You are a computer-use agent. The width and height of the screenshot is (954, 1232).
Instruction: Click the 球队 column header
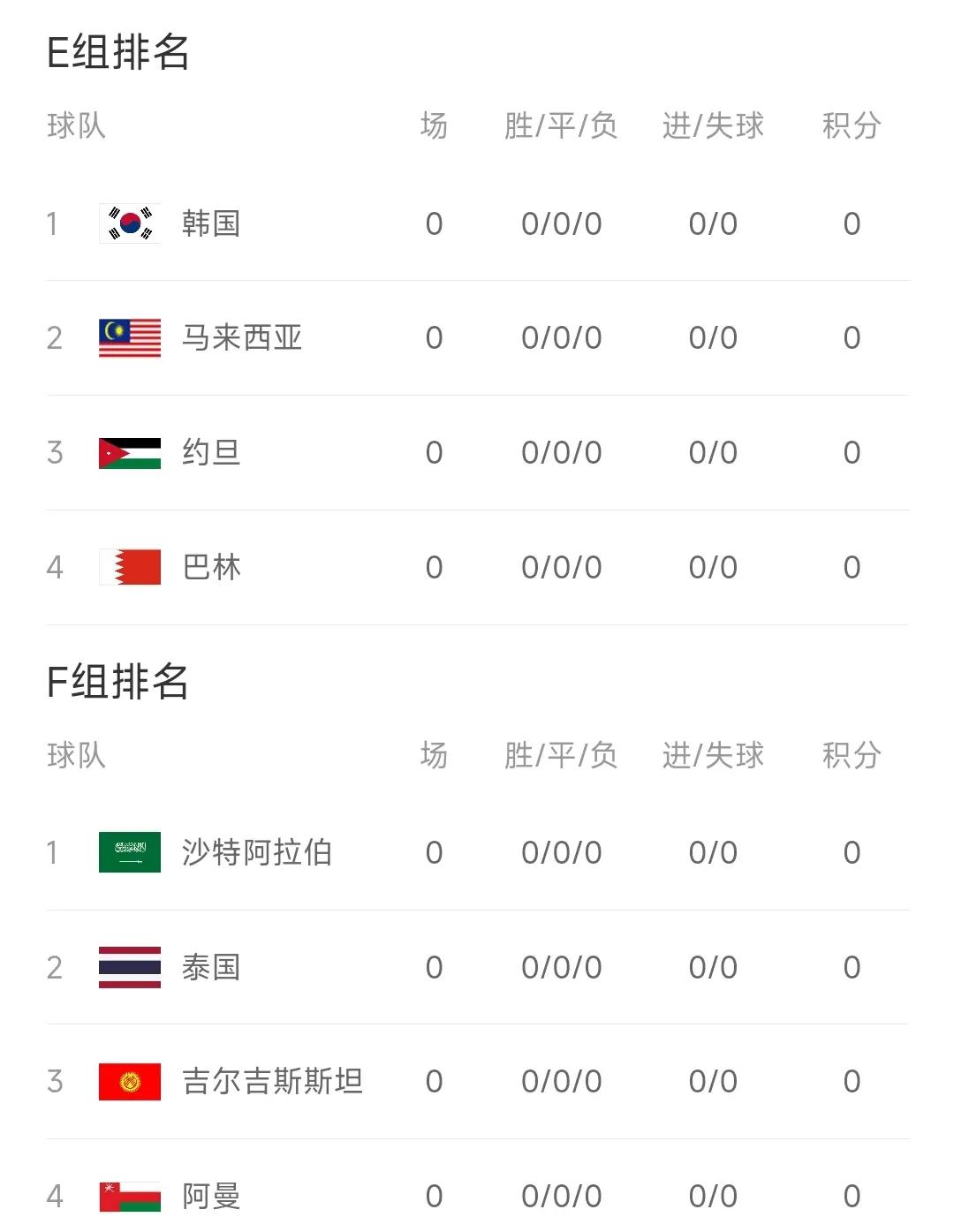(x=75, y=126)
